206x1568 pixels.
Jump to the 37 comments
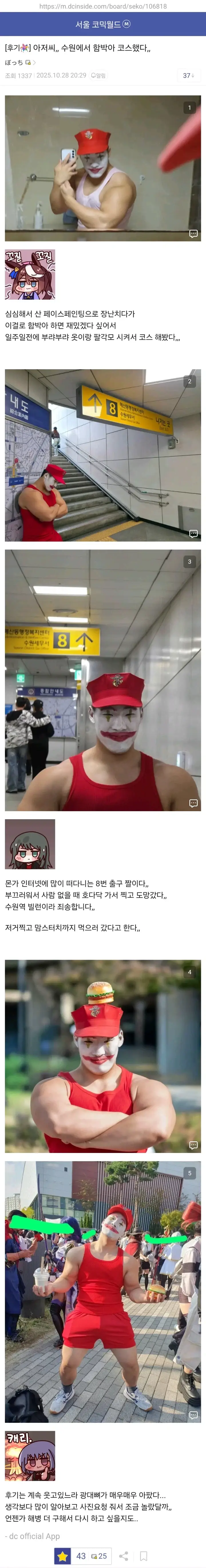[x=188, y=76]
